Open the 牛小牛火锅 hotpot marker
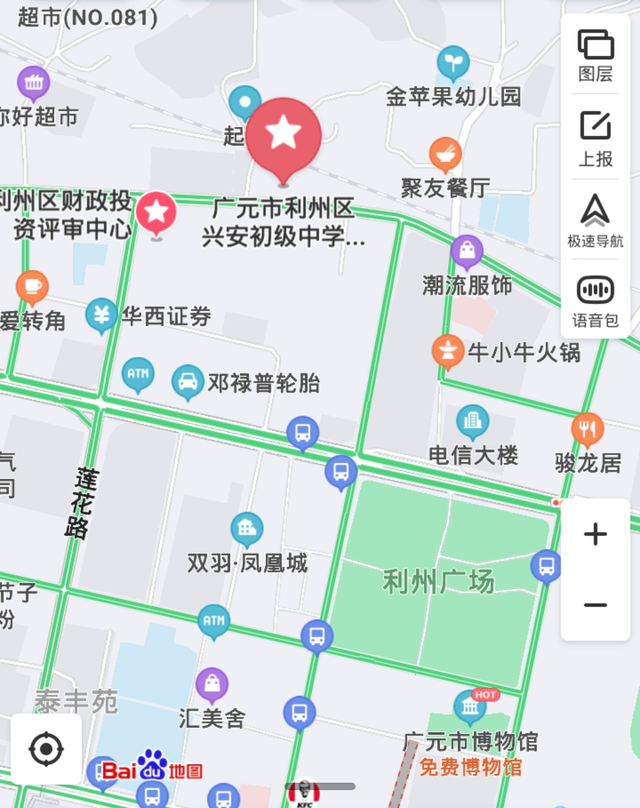Viewport: 640px width, 808px height. [x=447, y=351]
